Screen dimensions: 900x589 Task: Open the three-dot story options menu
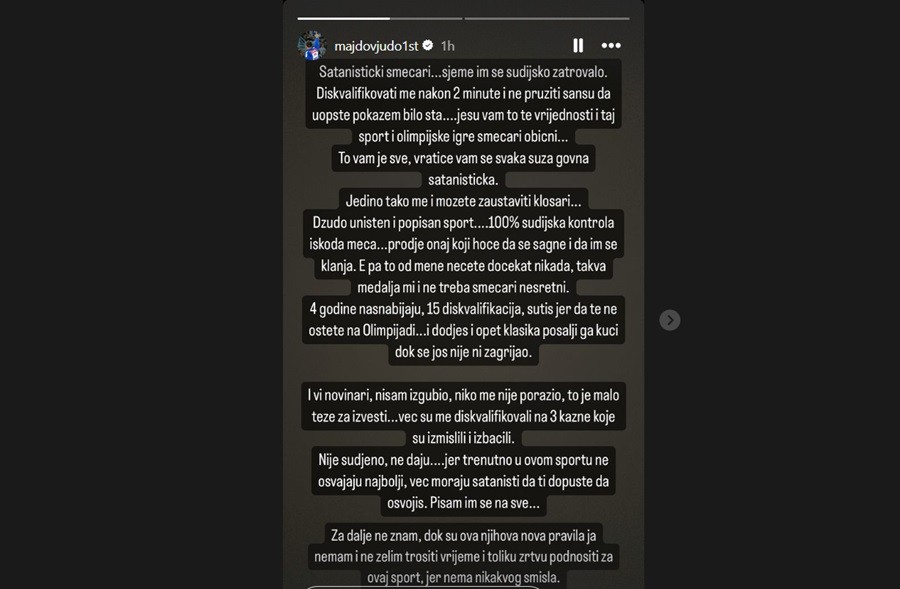tap(611, 45)
